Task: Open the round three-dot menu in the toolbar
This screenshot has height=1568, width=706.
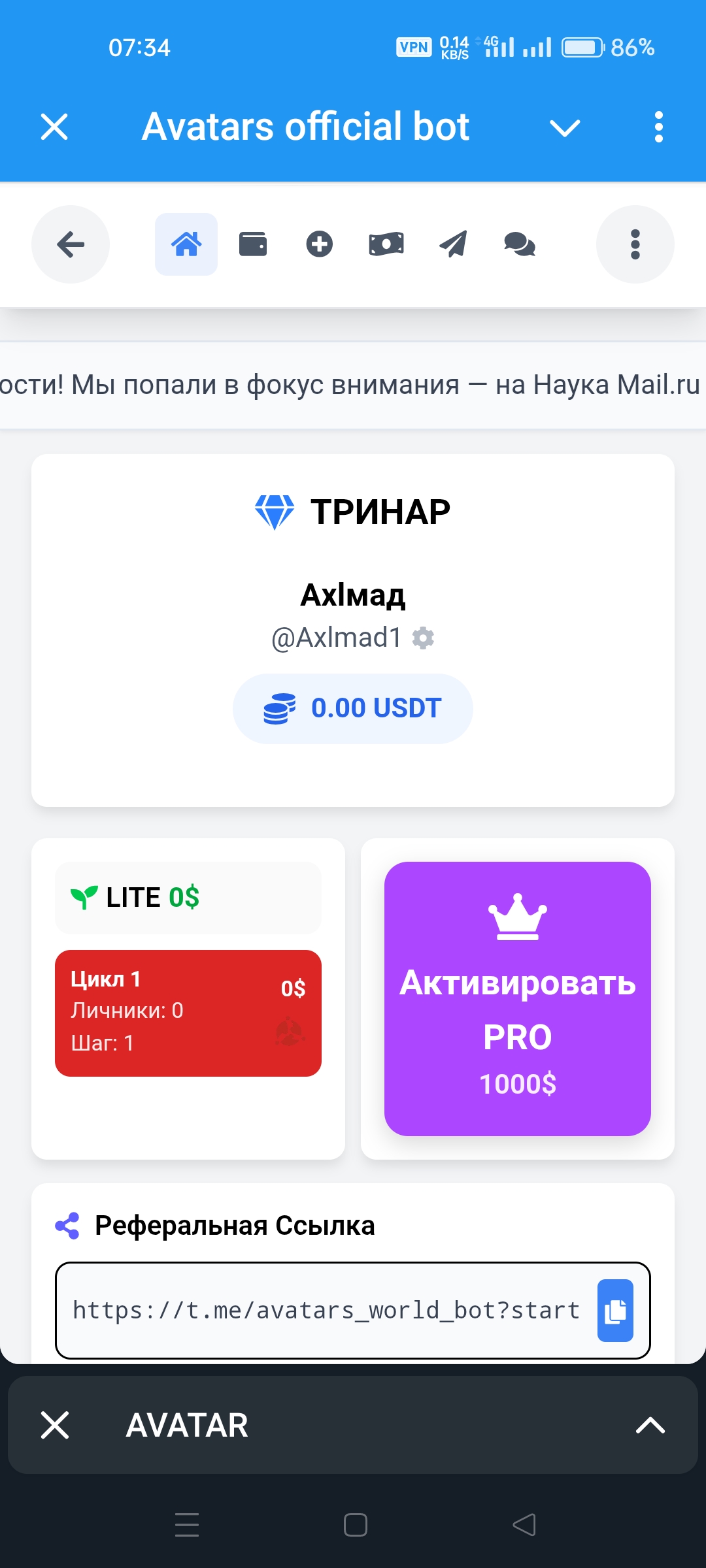Action: (635, 244)
